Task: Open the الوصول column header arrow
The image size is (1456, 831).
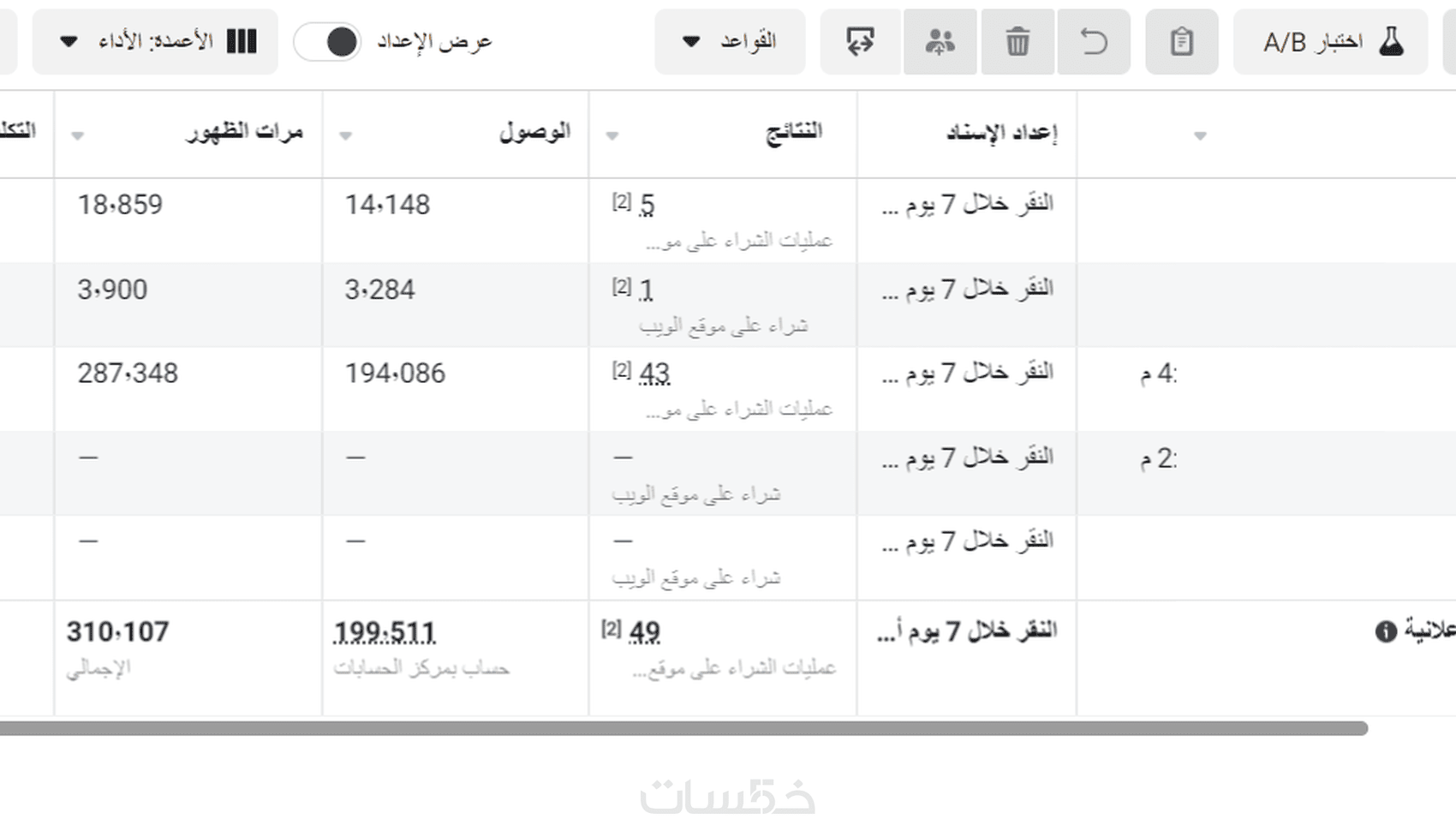Action: pos(346,135)
